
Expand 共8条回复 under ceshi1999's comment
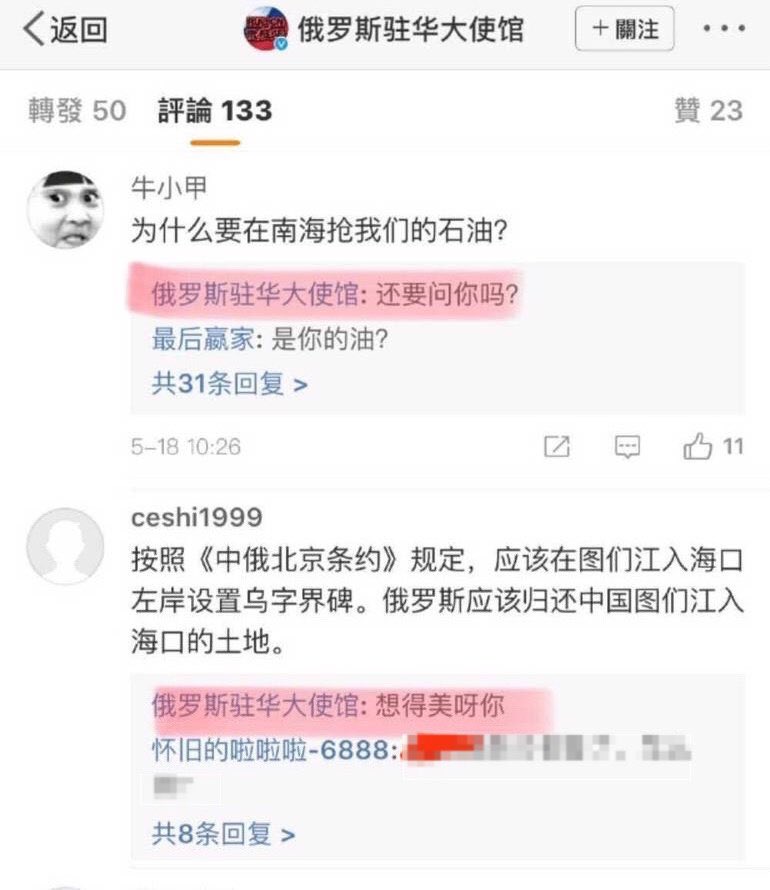point(223,832)
